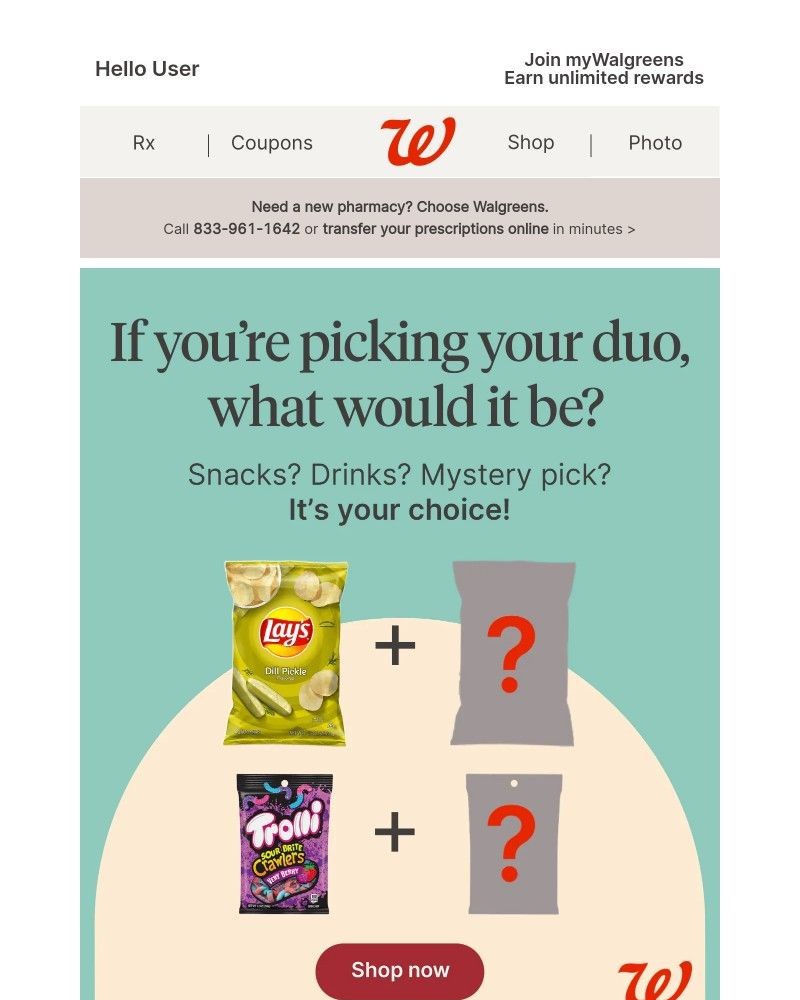This screenshot has height=1000, width=800.
Task: Open transfer your prescriptions online link
Action: pyautogui.click(x=435, y=229)
